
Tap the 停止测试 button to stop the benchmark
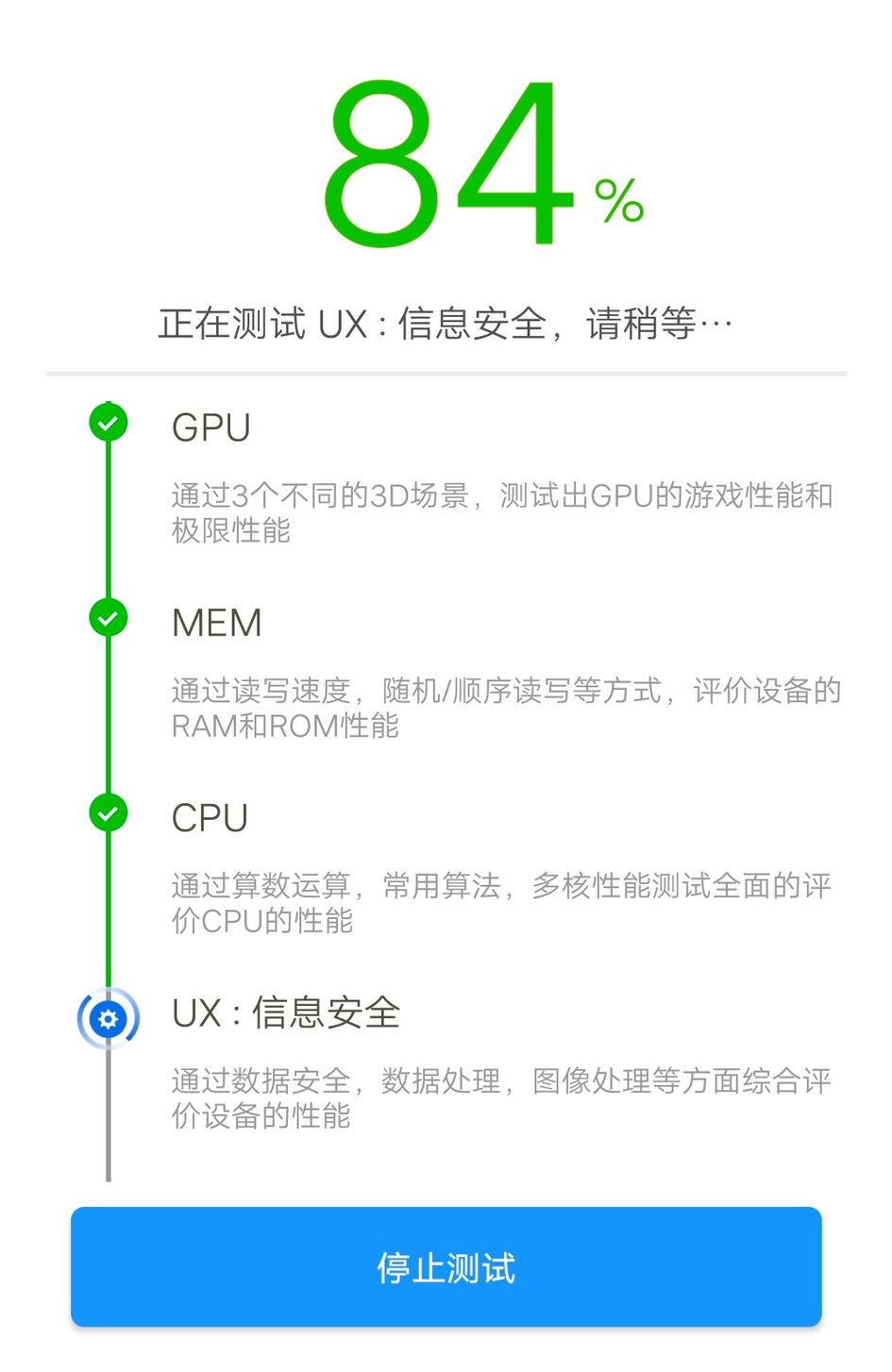pos(446,1267)
